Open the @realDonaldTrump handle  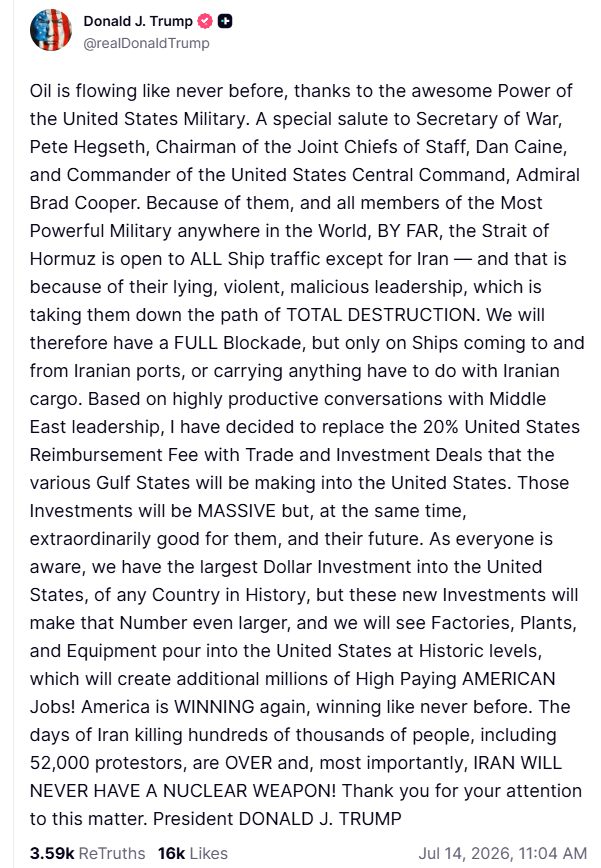[146, 43]
